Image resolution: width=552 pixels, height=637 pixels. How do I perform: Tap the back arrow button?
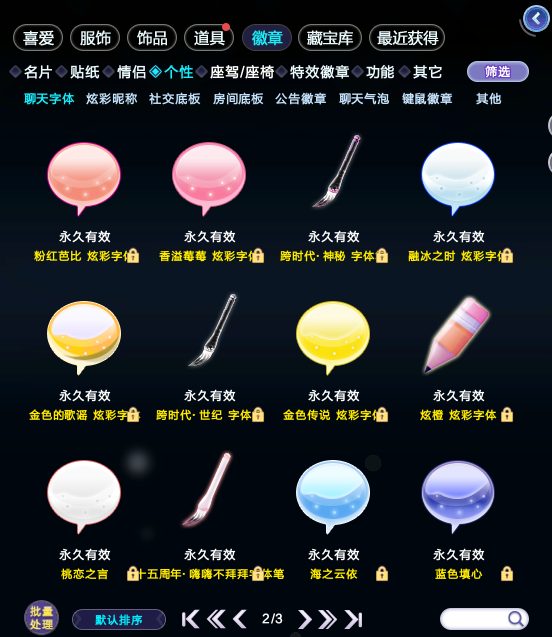(536, 19)
